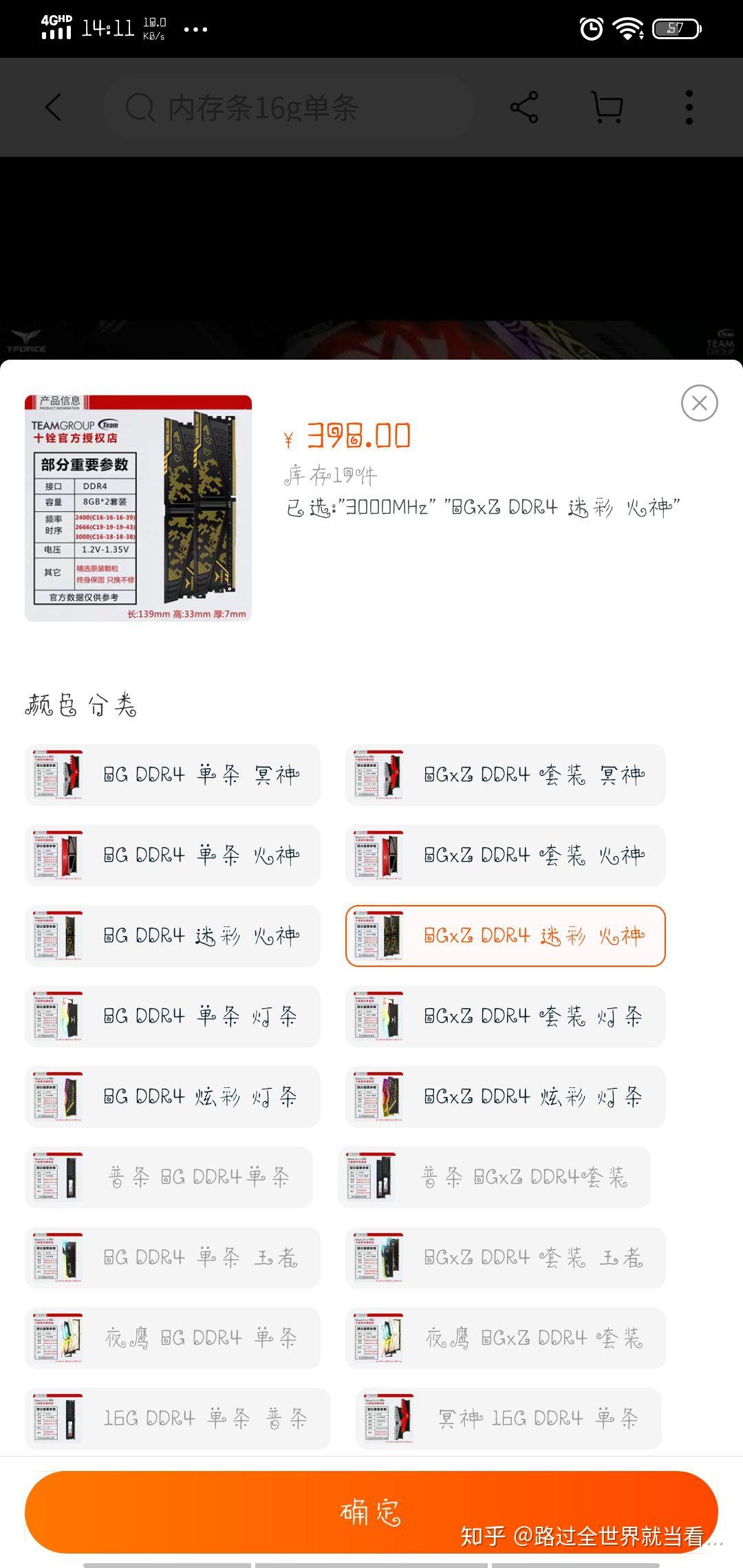Choose 8G DDR4 炫彩 灯条 option
Image resolution: width=743 pixels, height=1568 pixels.
pyautogui.click(x=173, y=1097)
